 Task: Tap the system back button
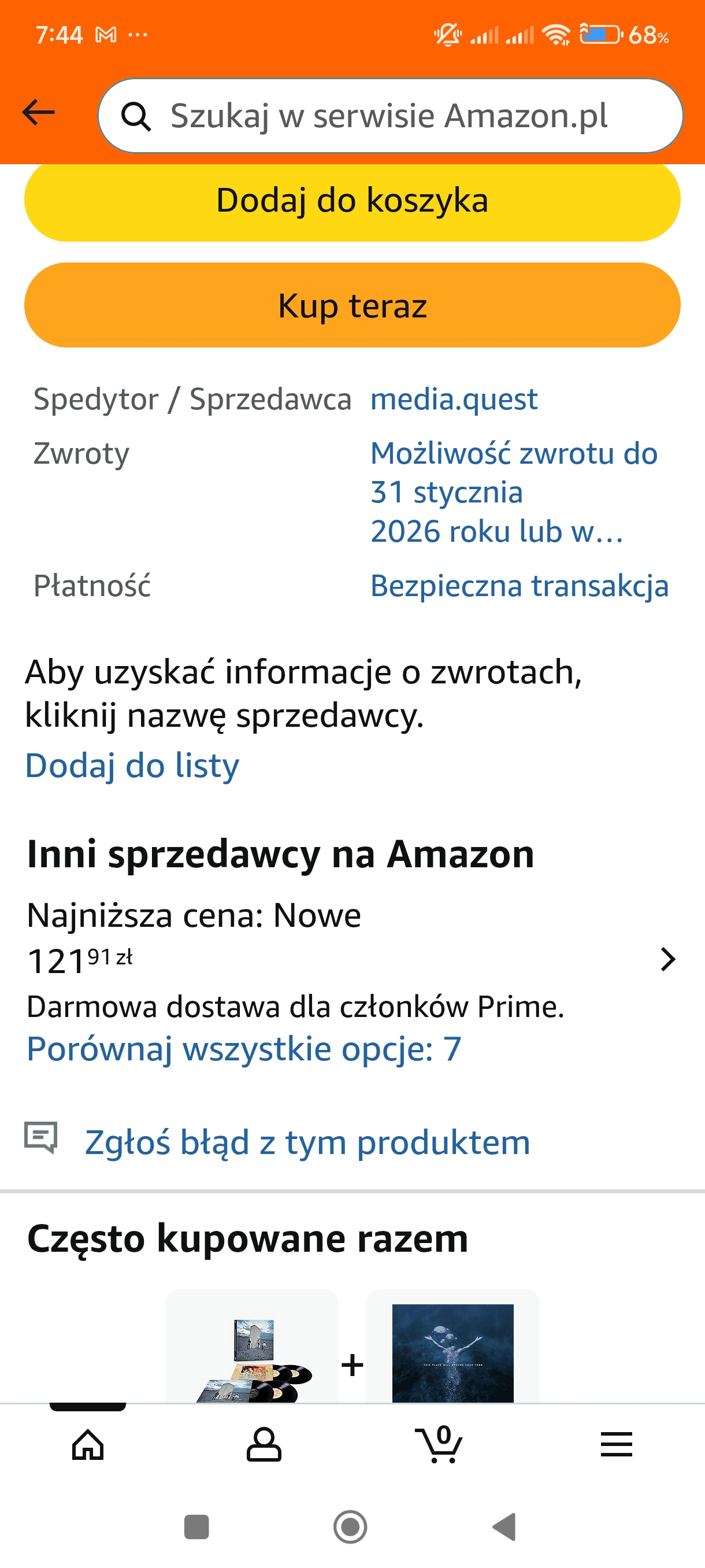click(504, 1526)
